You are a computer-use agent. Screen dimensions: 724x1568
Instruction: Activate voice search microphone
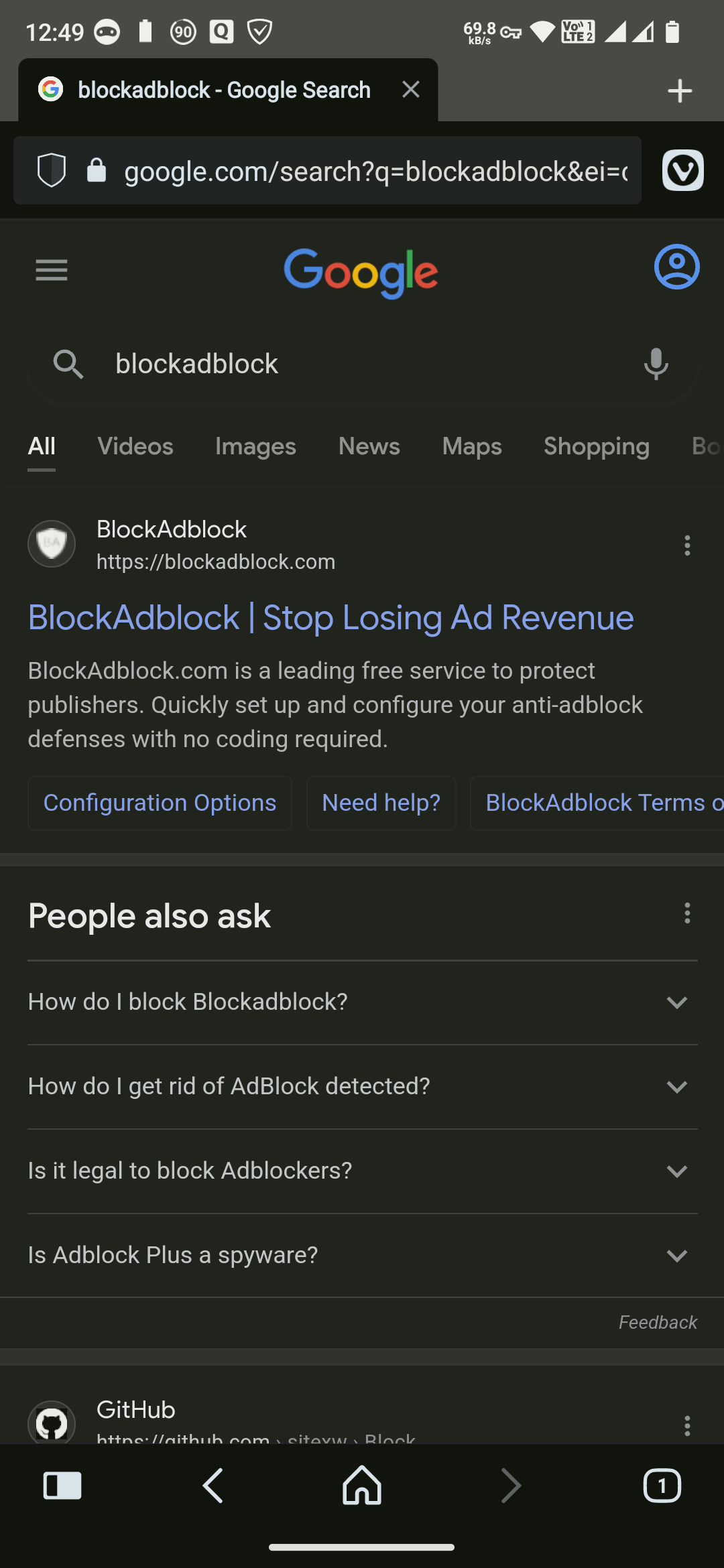[x=656, y=364]
